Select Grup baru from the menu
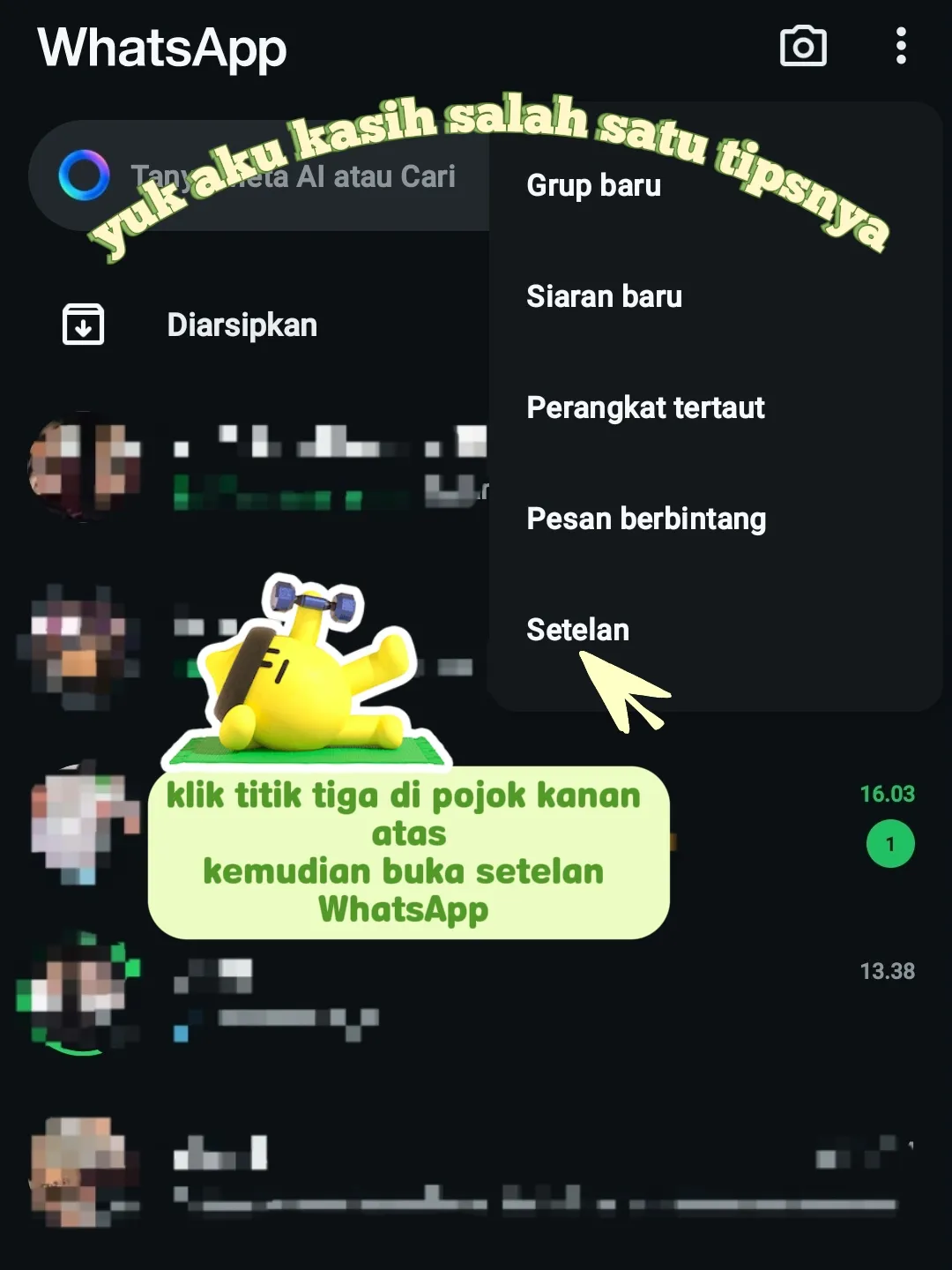Image resolution: width=952 pixels, height=1270 pixels. click(593, 186)
